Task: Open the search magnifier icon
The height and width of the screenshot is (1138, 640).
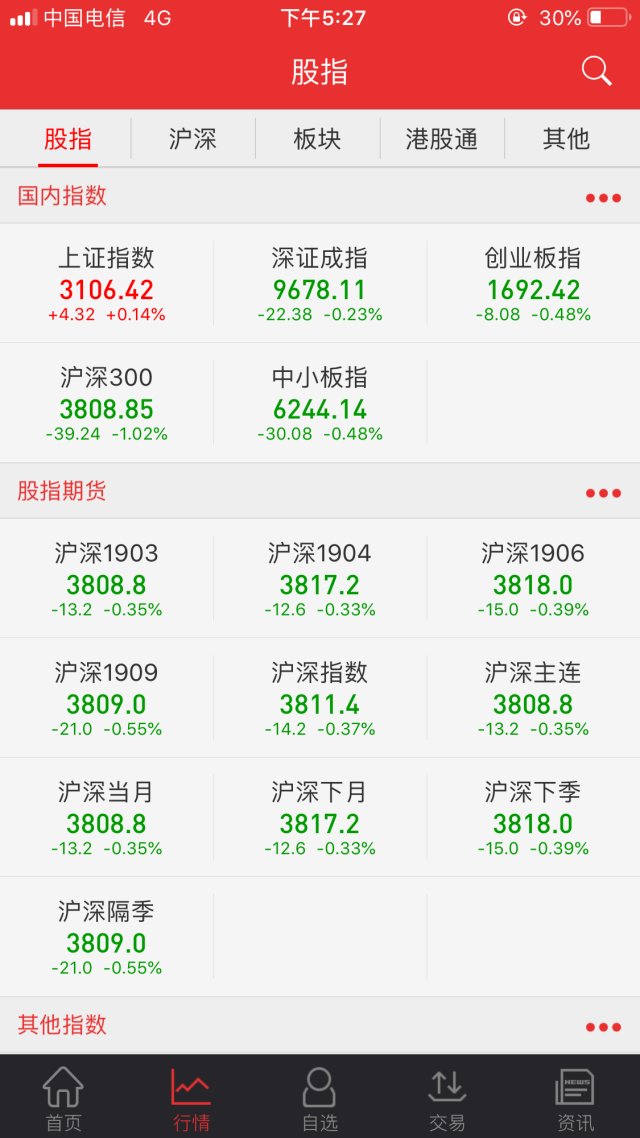Action: (596, 71)
